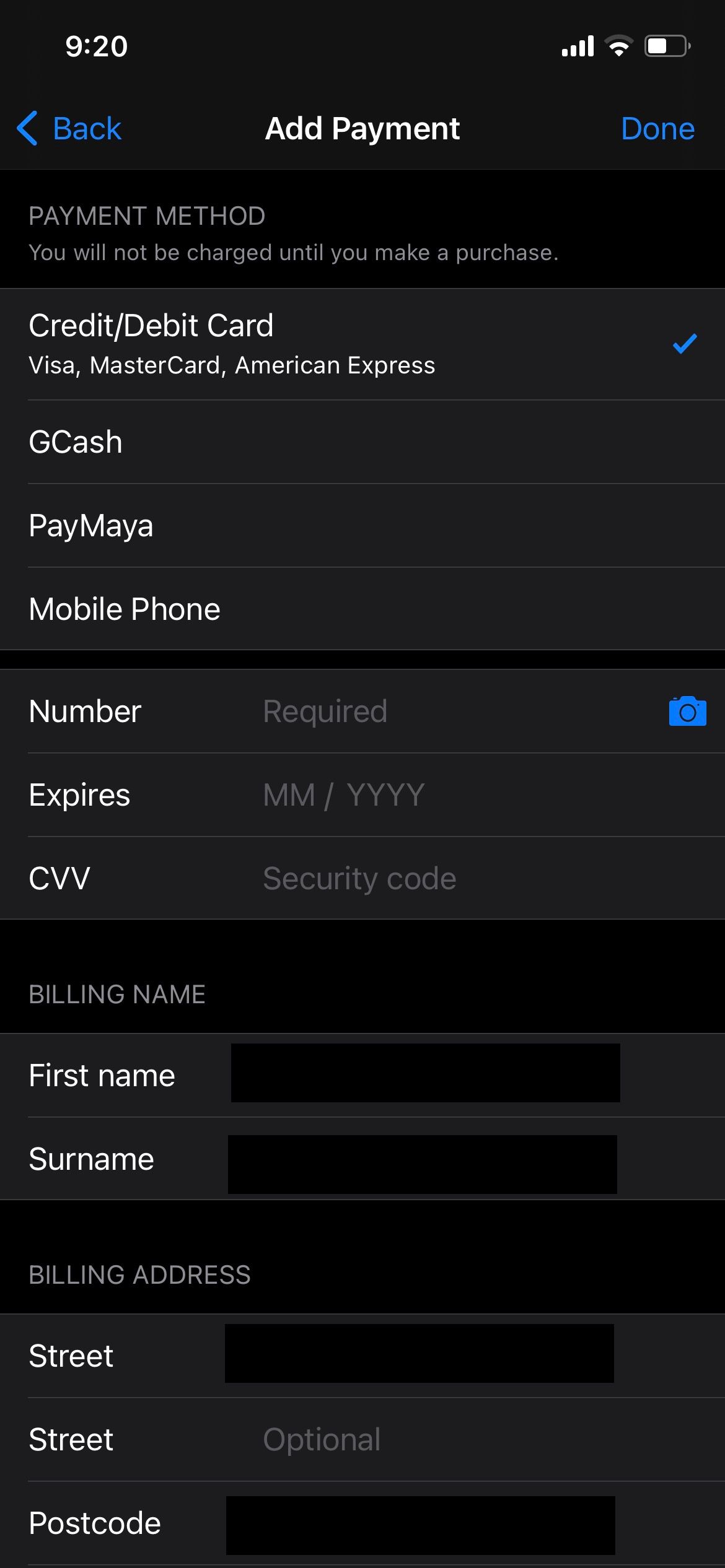Screen dimensions: 725x1568
Task: Edit the first Street address field
Action: click(419, 1354)
